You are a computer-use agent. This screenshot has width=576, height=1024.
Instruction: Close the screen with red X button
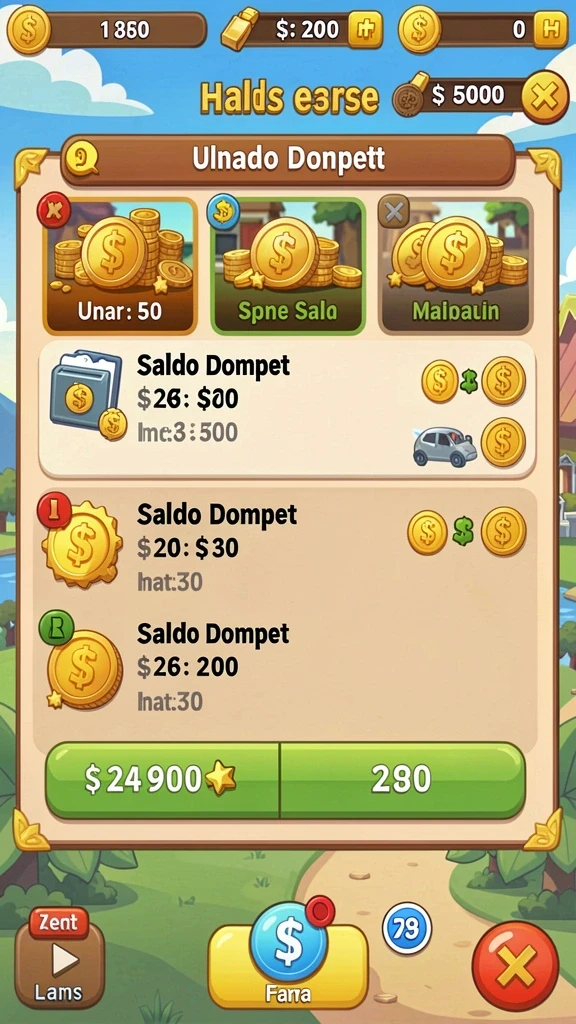point(515,966)
